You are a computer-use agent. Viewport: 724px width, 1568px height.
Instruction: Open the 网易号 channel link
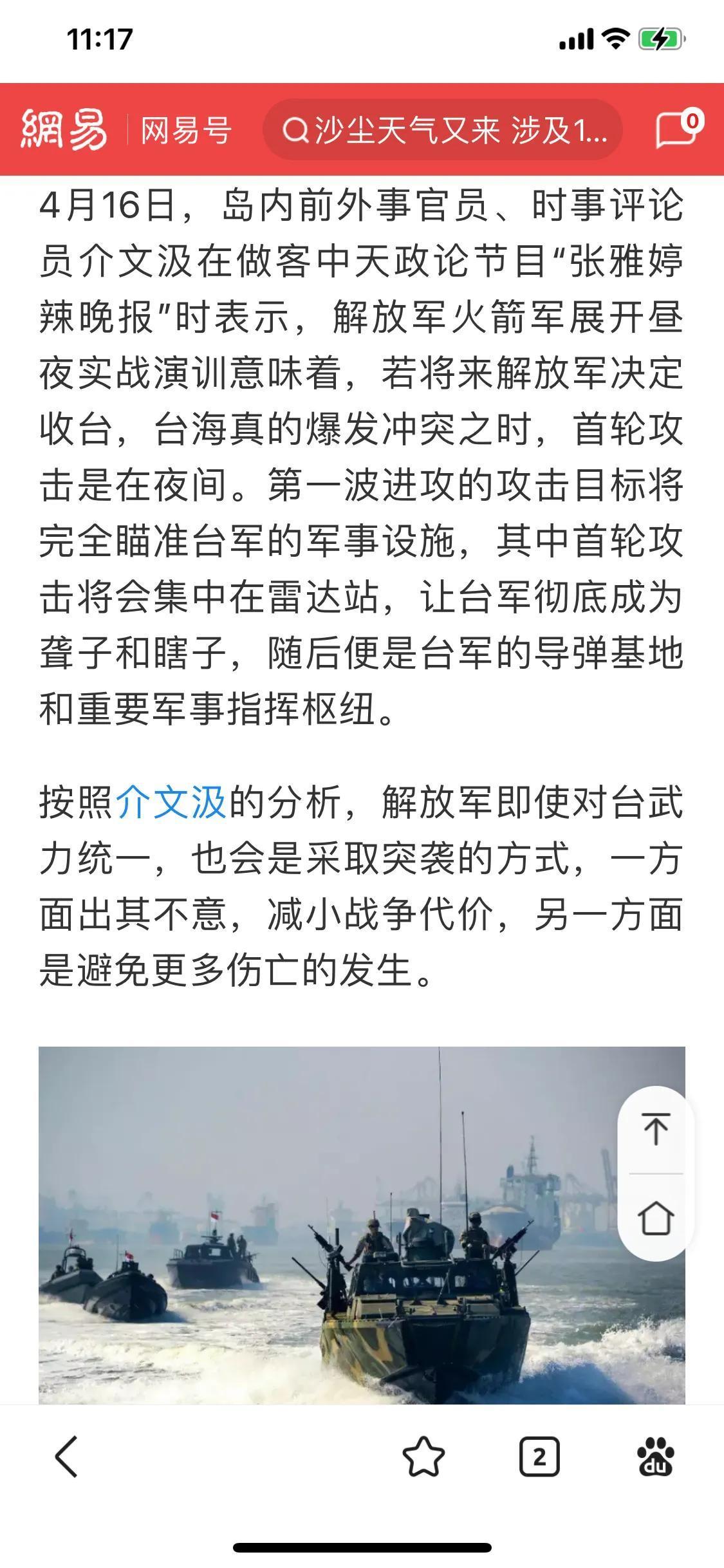(186, 131)
